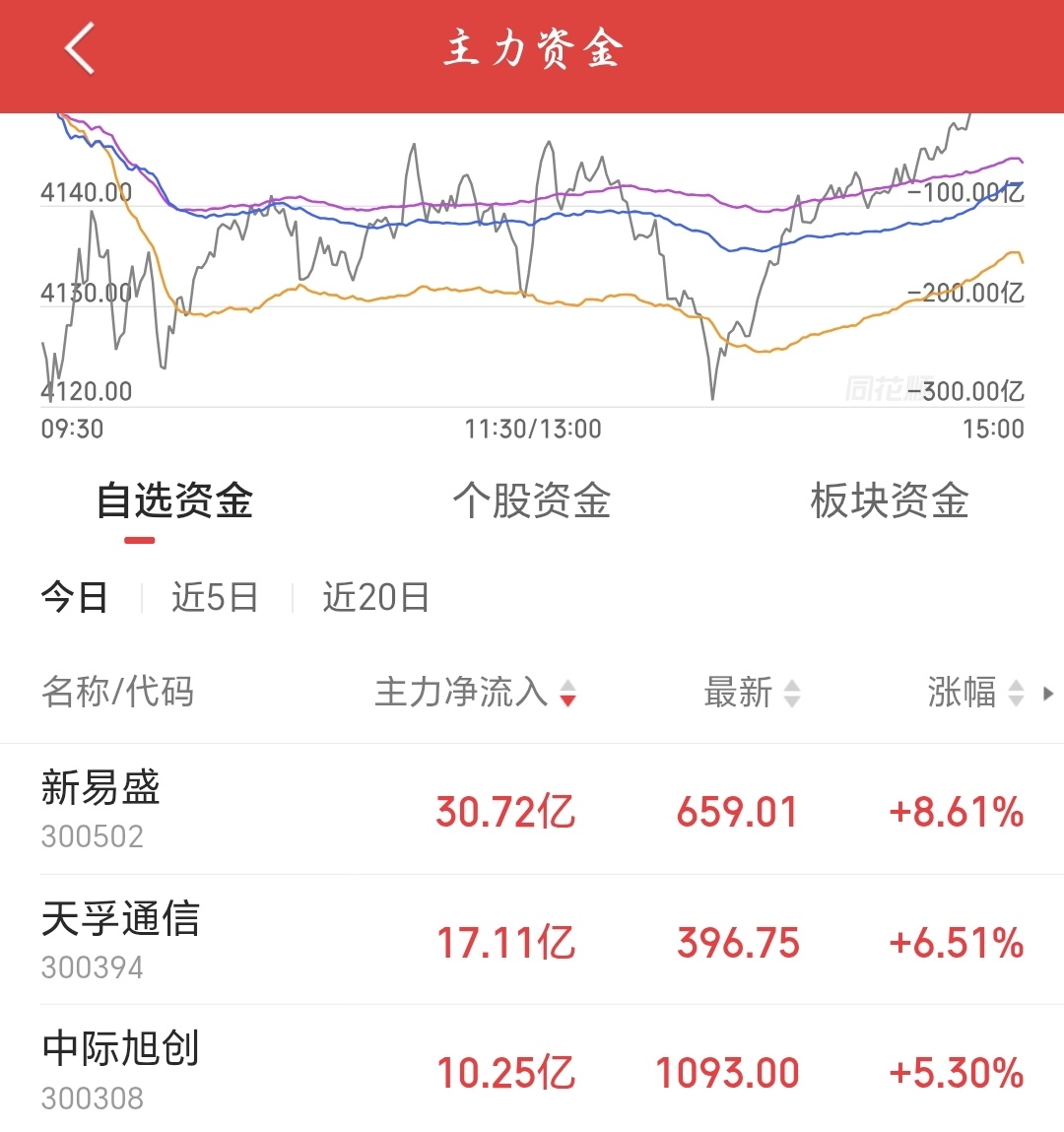Screen dimensions: 1064x1132
Task: Sort the list by 最新 price
Action: click(x=752, y=693)
